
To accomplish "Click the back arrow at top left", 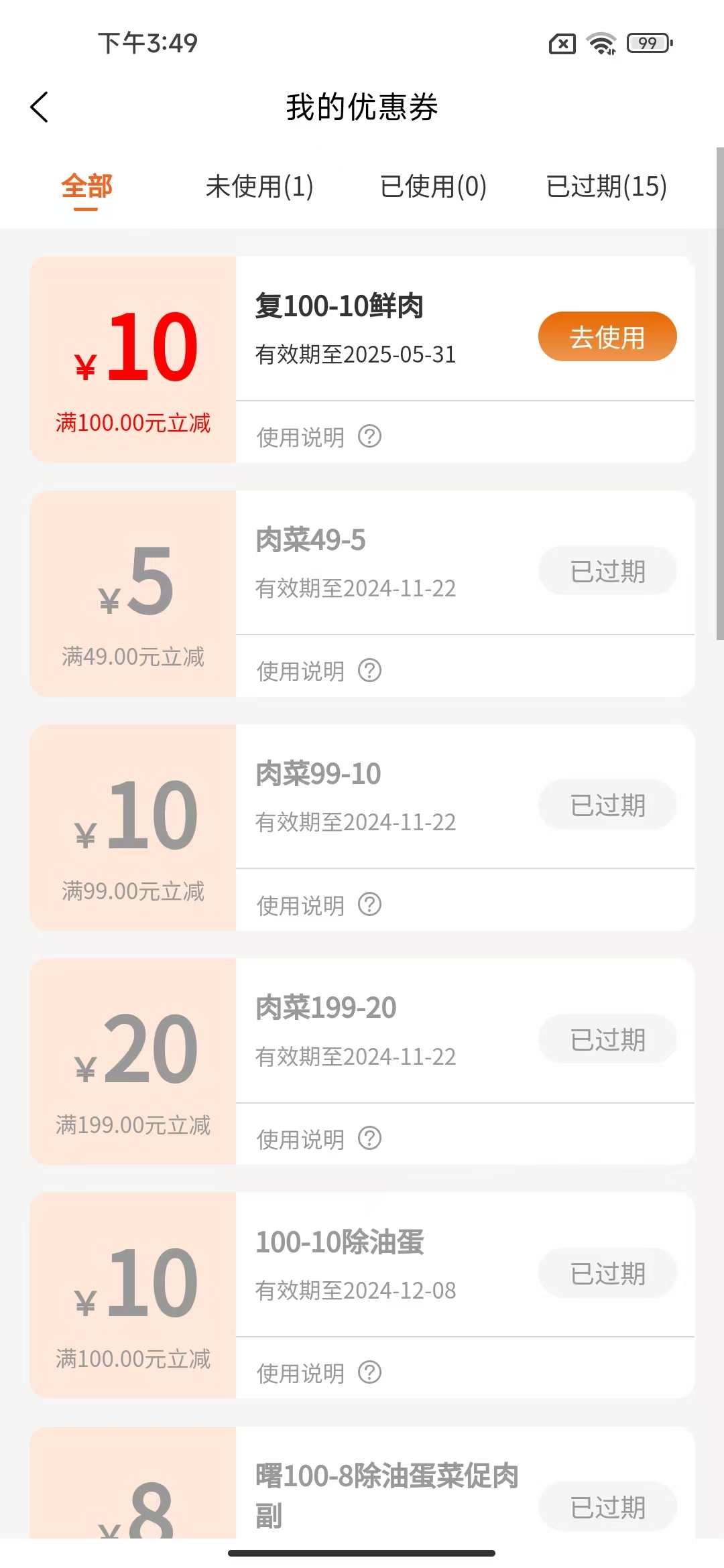I will pos(40,107).
